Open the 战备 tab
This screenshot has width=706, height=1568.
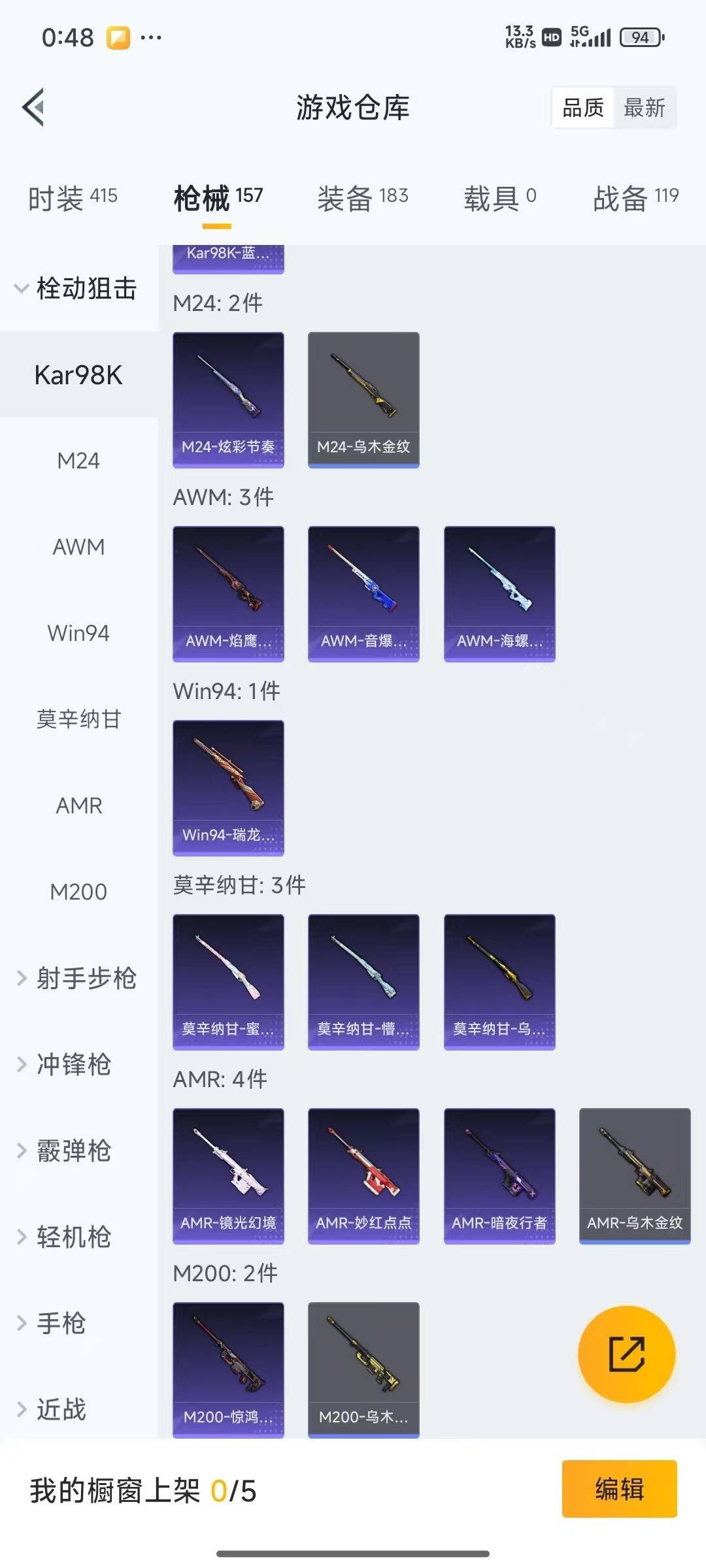pos(635,198)
